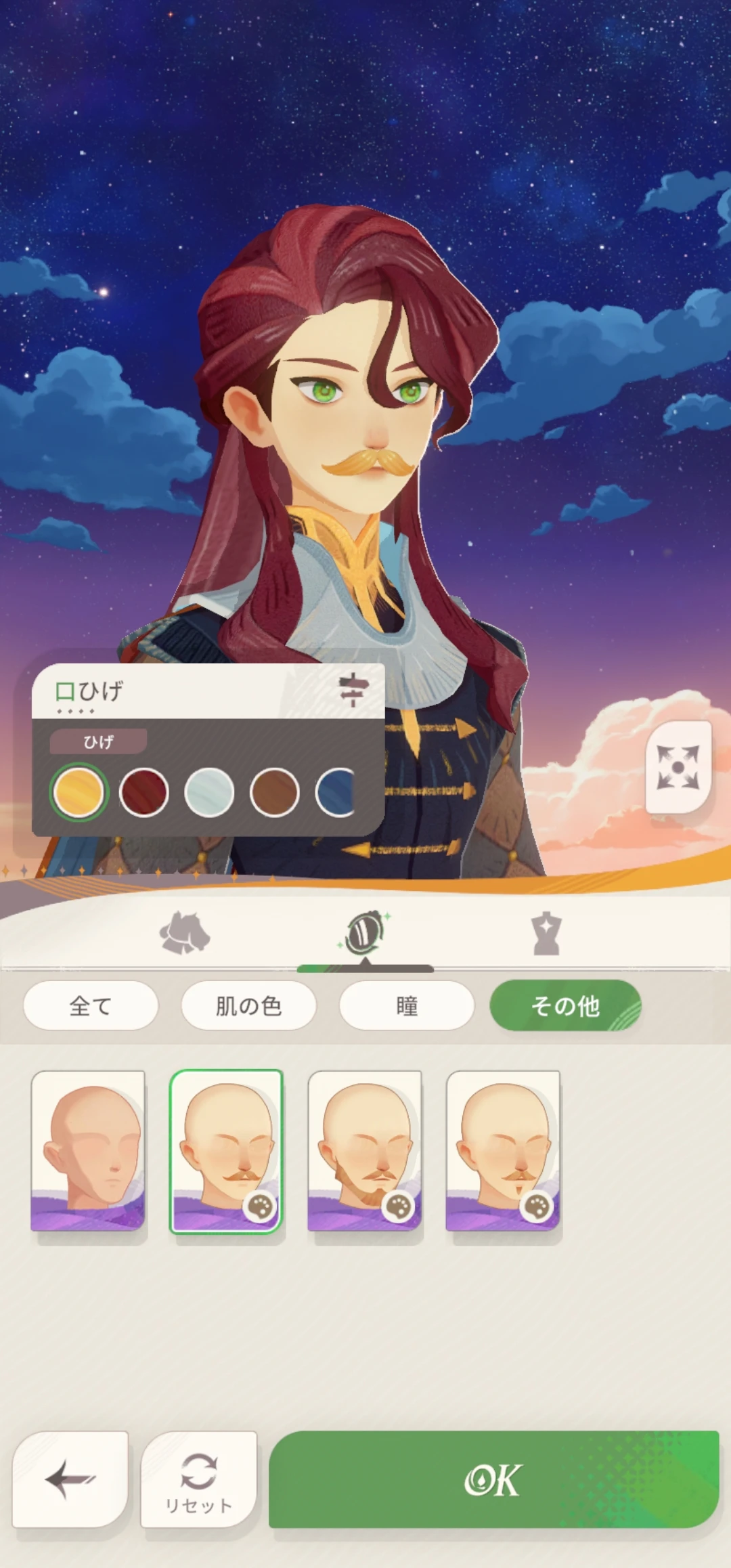
Task: Select the その他 filter chip
Action: (x=565, y=1006)
